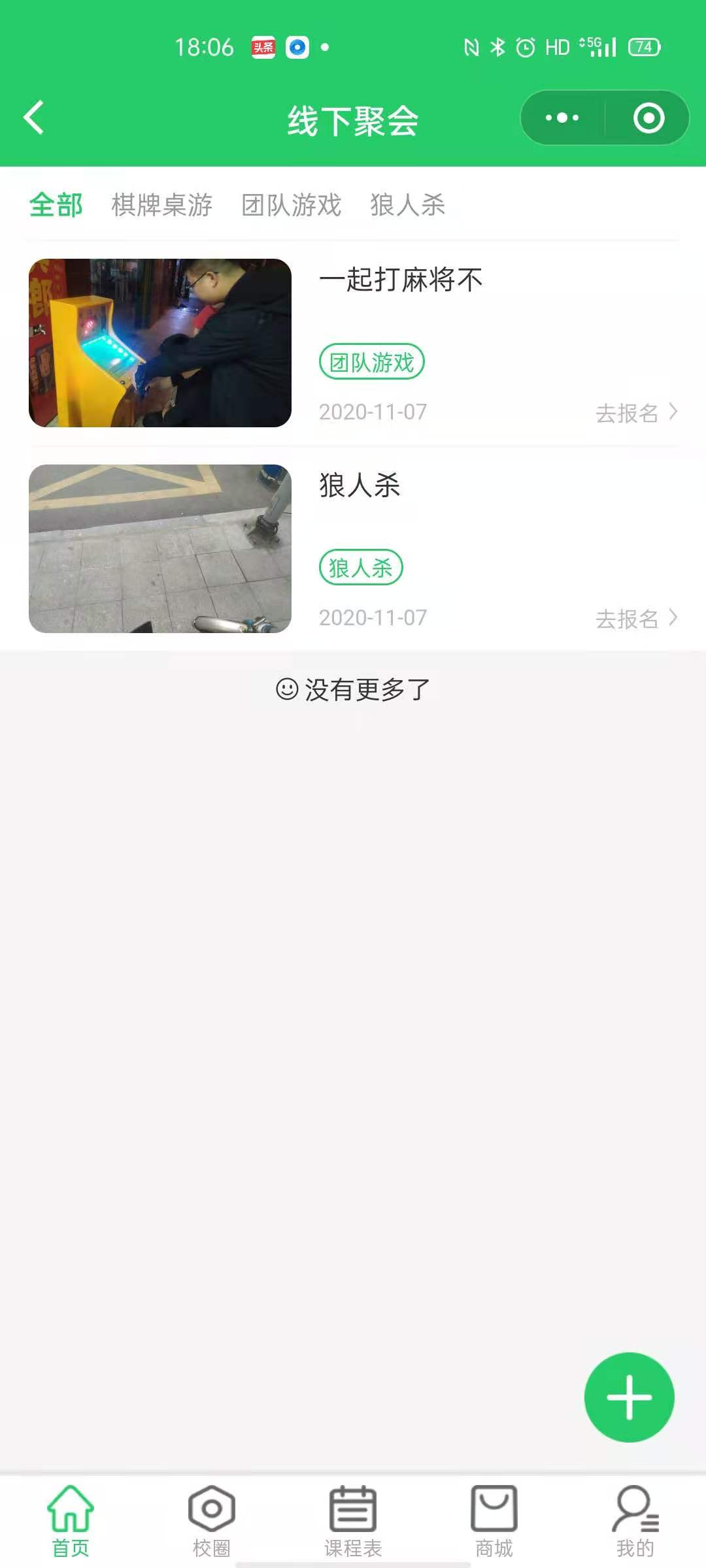Create a new gathering with the plus button
706x1568 pixels.
click(x=629, y=1397)
